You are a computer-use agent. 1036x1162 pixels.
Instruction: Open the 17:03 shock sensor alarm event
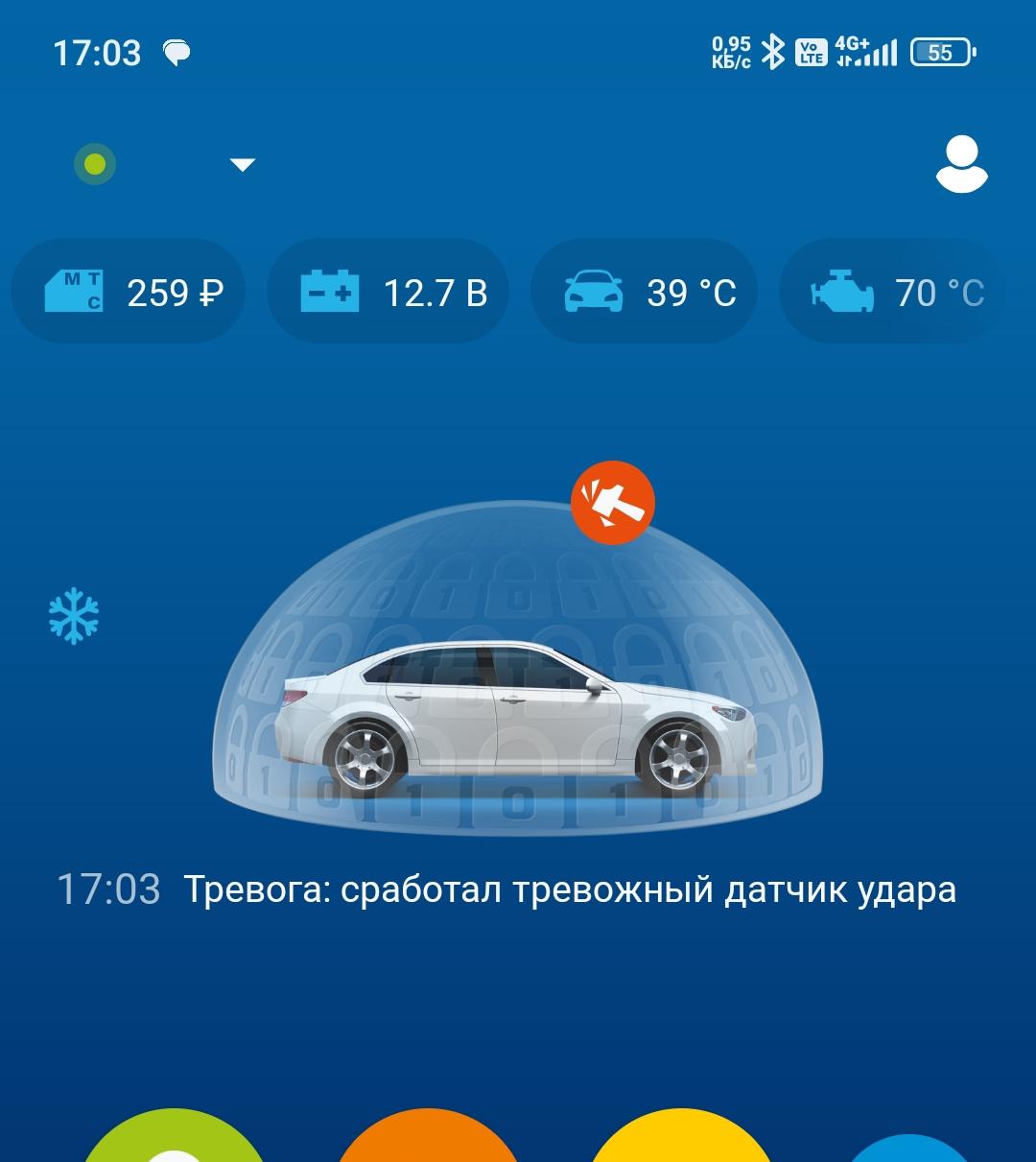506,889
